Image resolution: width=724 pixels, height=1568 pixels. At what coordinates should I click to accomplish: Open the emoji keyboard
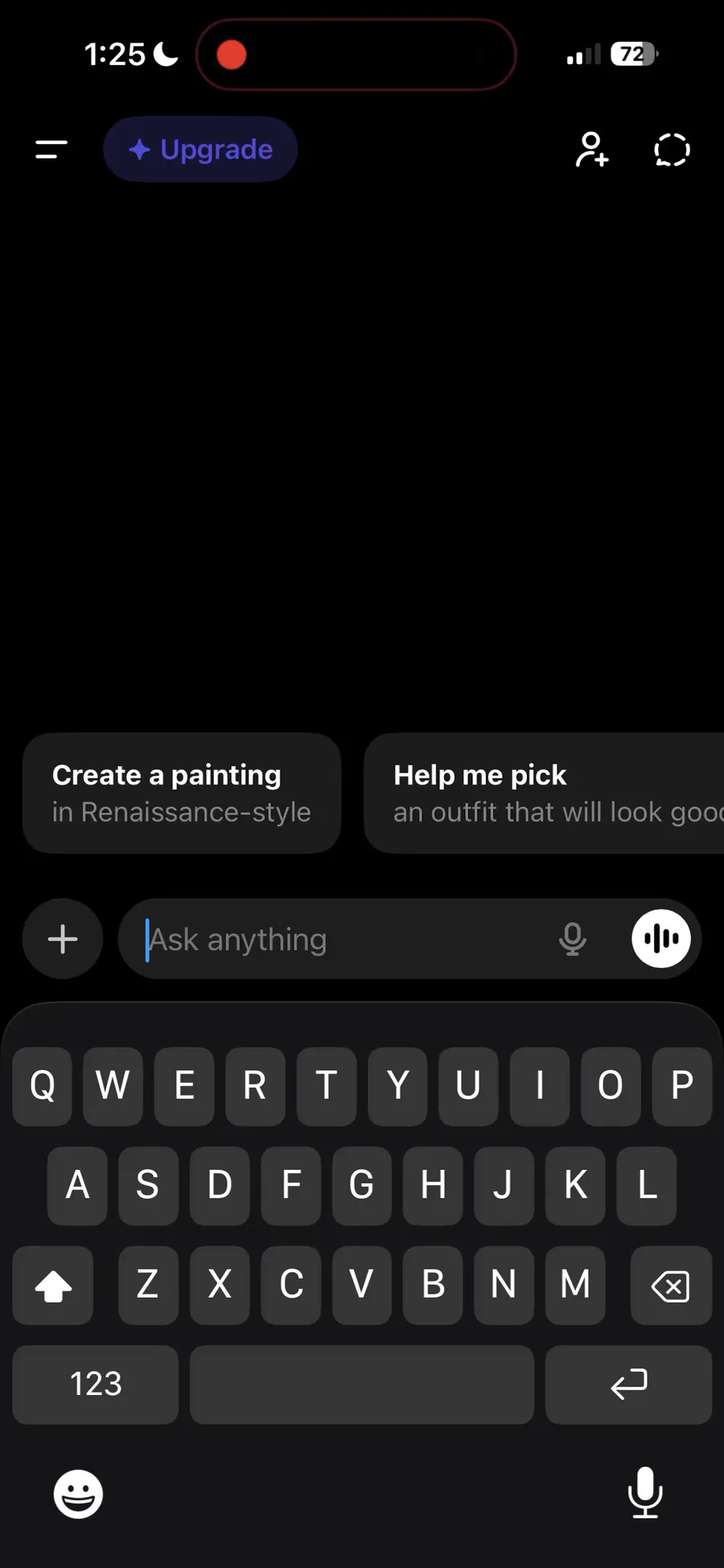click(78, 1494)
